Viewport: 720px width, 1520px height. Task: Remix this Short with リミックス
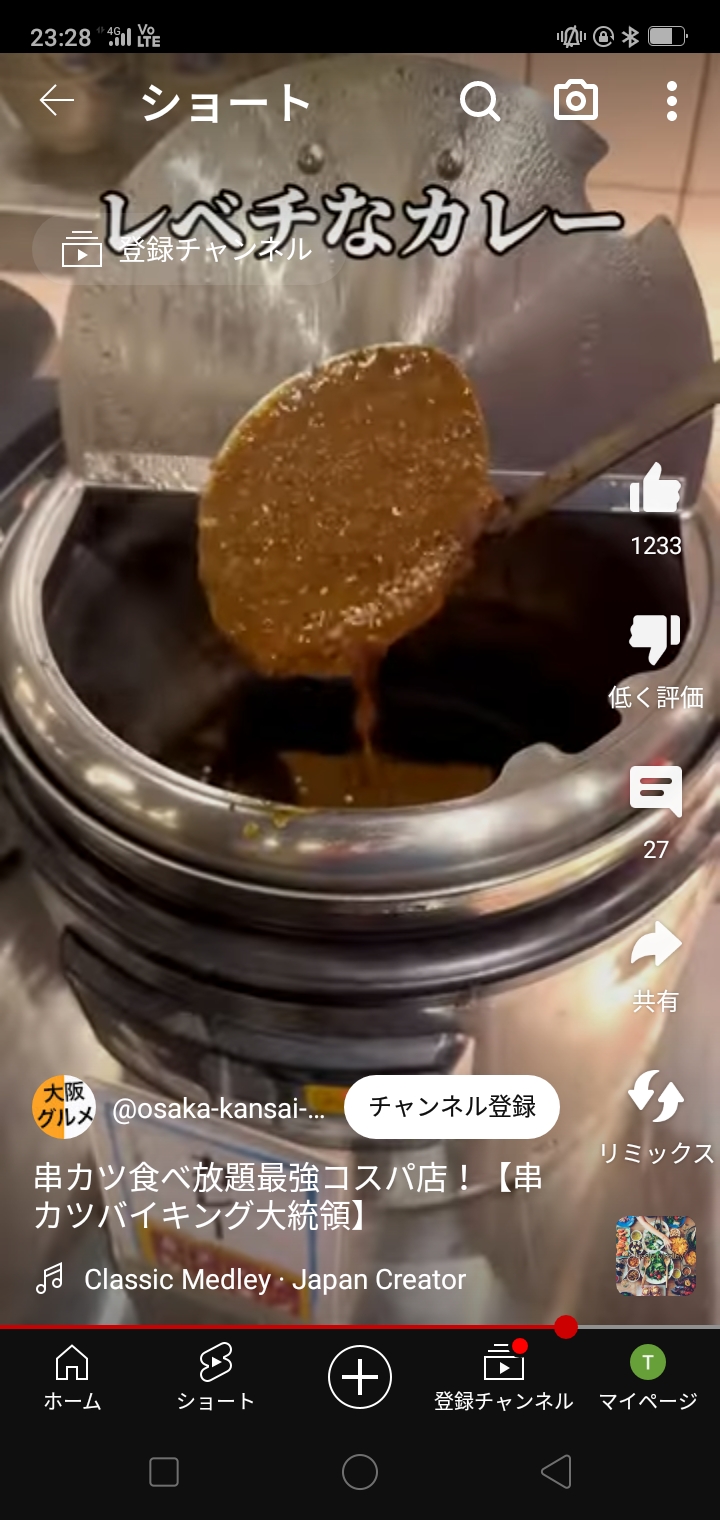point(655,1097)
